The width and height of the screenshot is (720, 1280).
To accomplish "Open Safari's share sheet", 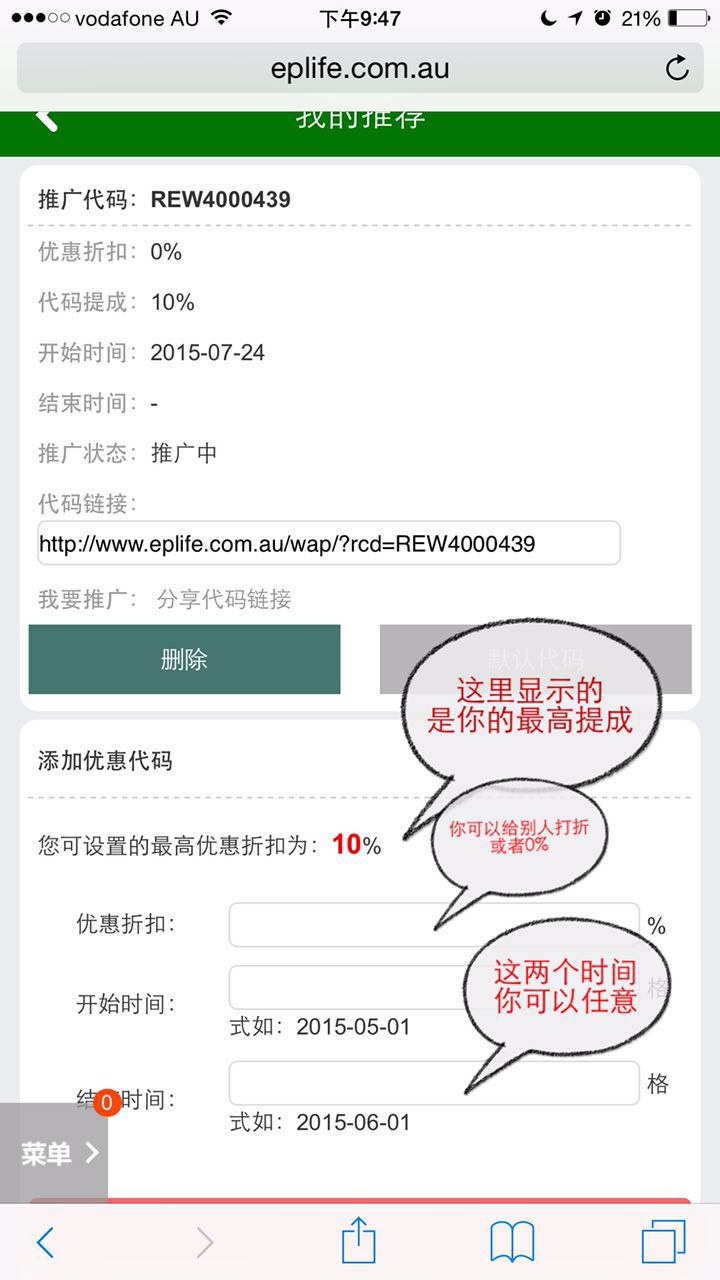I will tap(359, 1242).
